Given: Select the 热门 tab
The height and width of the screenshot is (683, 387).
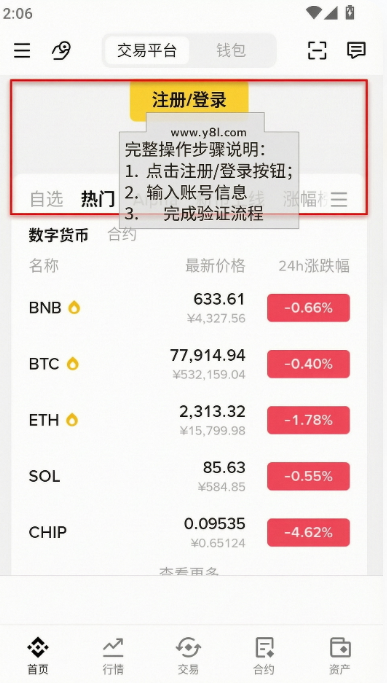Looking at the screenshot, I should pyautogui.click(x=98, y=199).
